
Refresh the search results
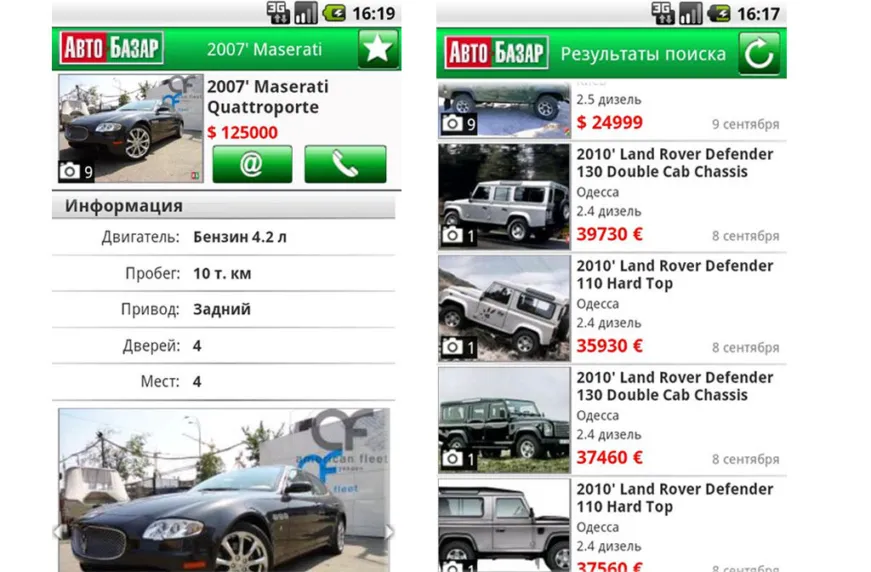click(x=759, y=53)
